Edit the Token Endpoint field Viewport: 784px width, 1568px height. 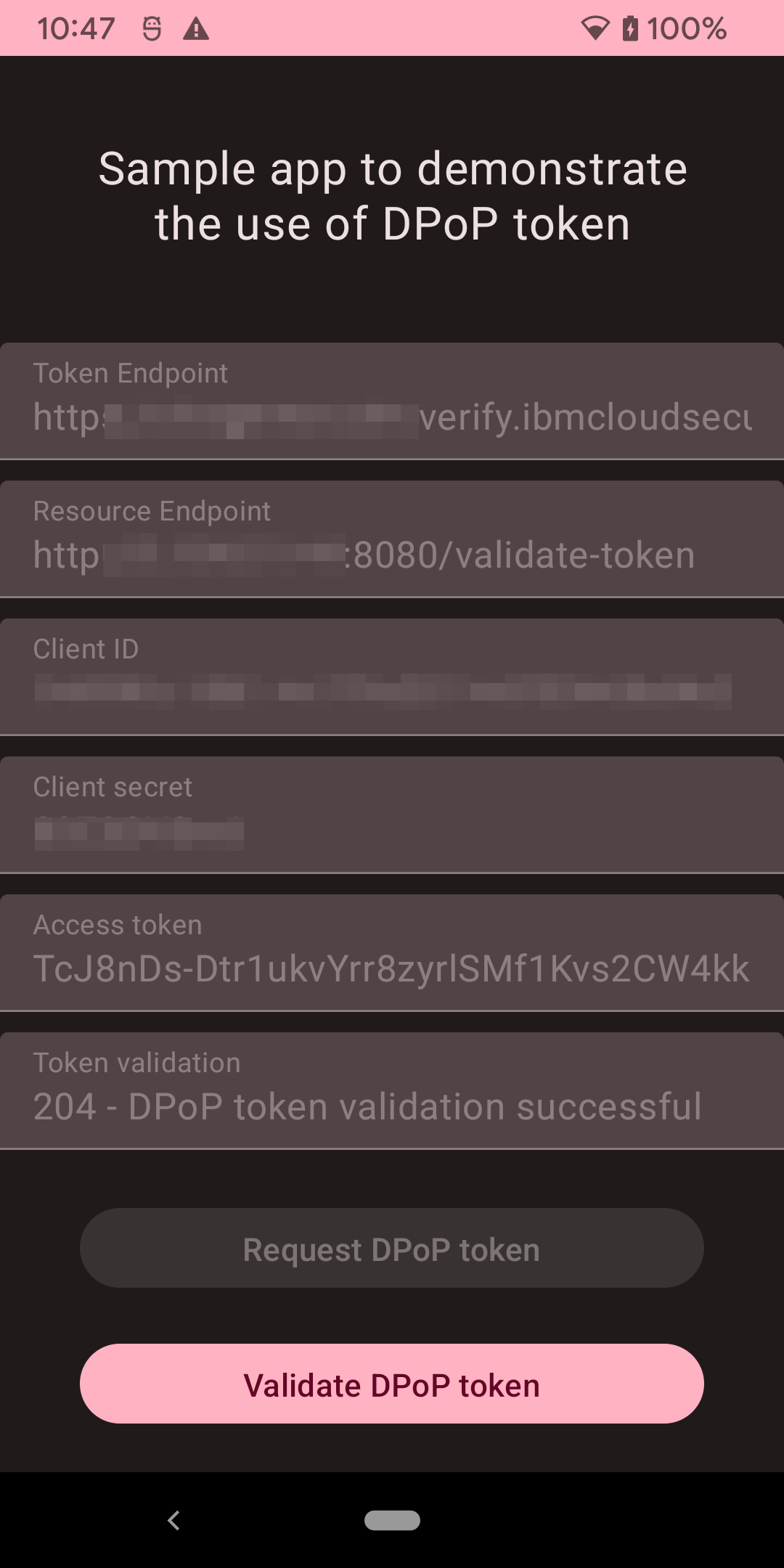pos(392,401)
